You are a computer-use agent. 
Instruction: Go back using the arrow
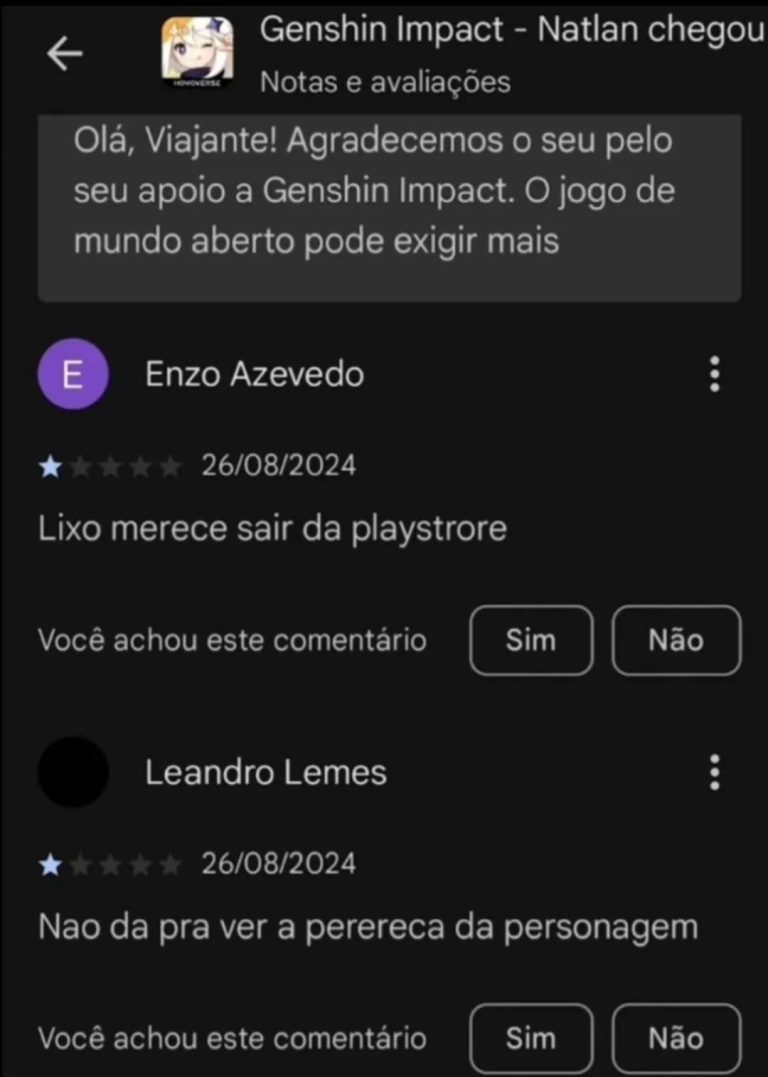coord(65,56)
